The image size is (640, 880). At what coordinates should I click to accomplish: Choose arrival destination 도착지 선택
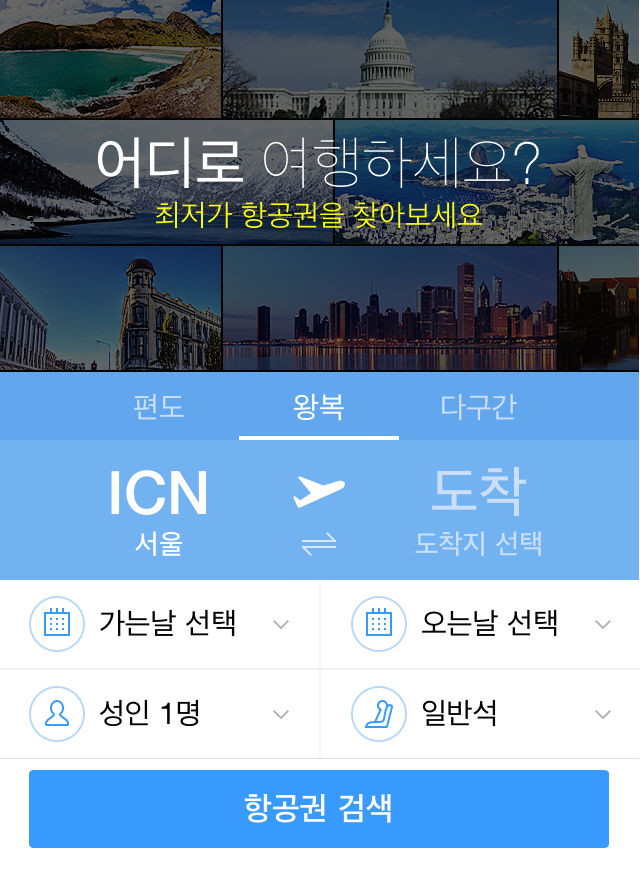coord(478,510)
